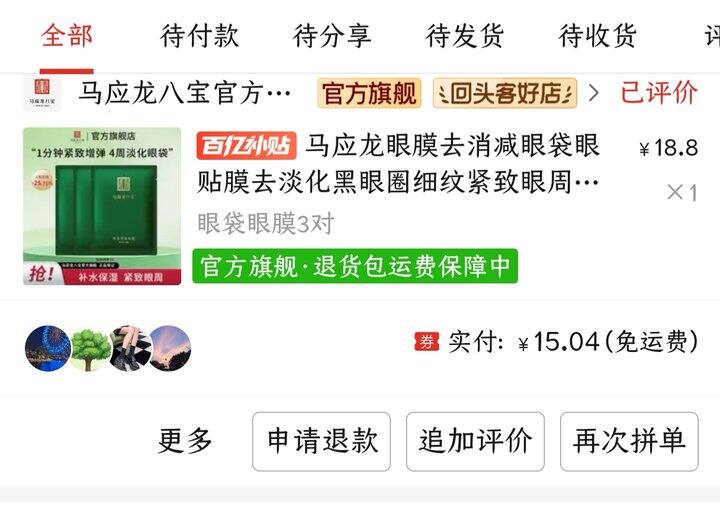Image resolution: width=720 pixels, height=510 pixels.
Task: Tap 再次拼单 to reorder
Action: pyautogui.click(x=629, y=441)
